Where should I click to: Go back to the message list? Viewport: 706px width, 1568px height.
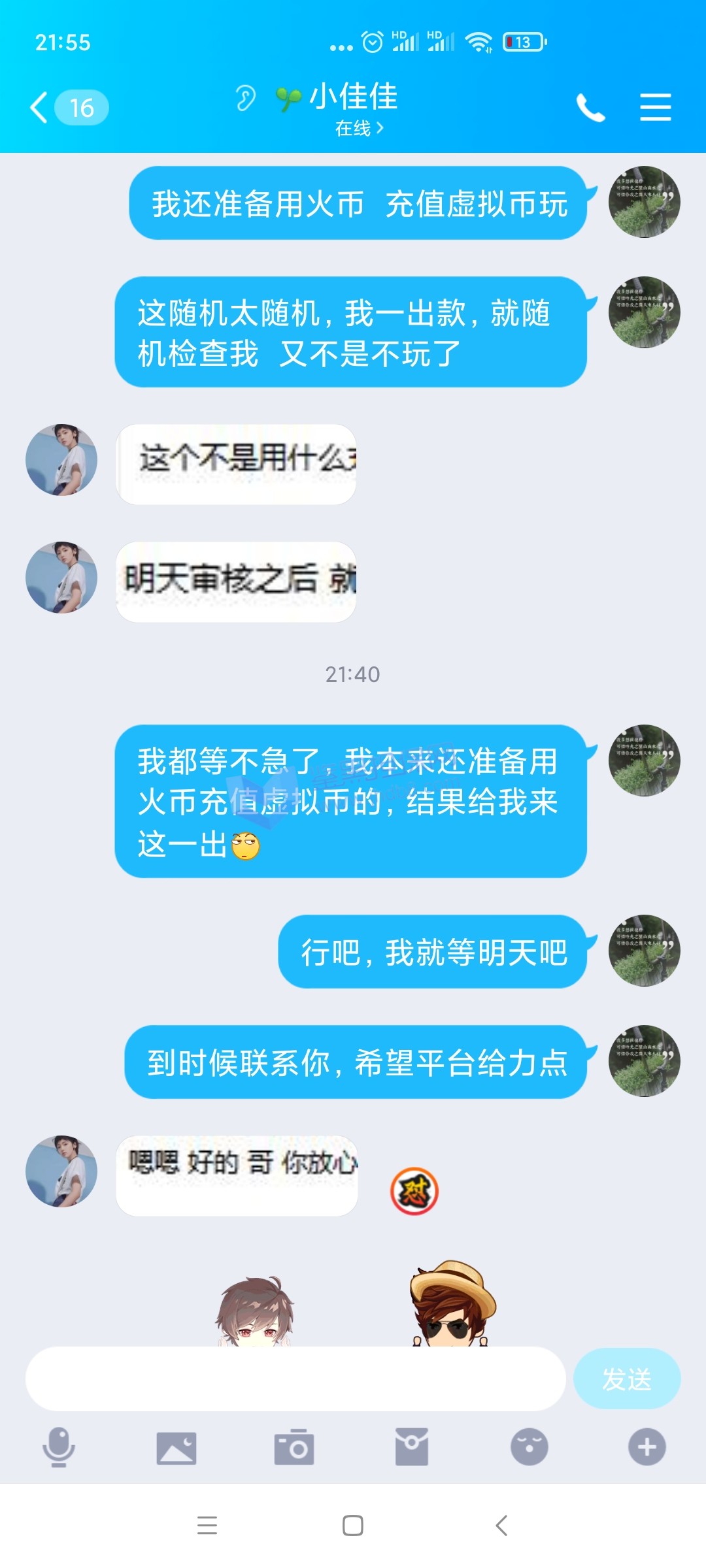click(41, 108)
